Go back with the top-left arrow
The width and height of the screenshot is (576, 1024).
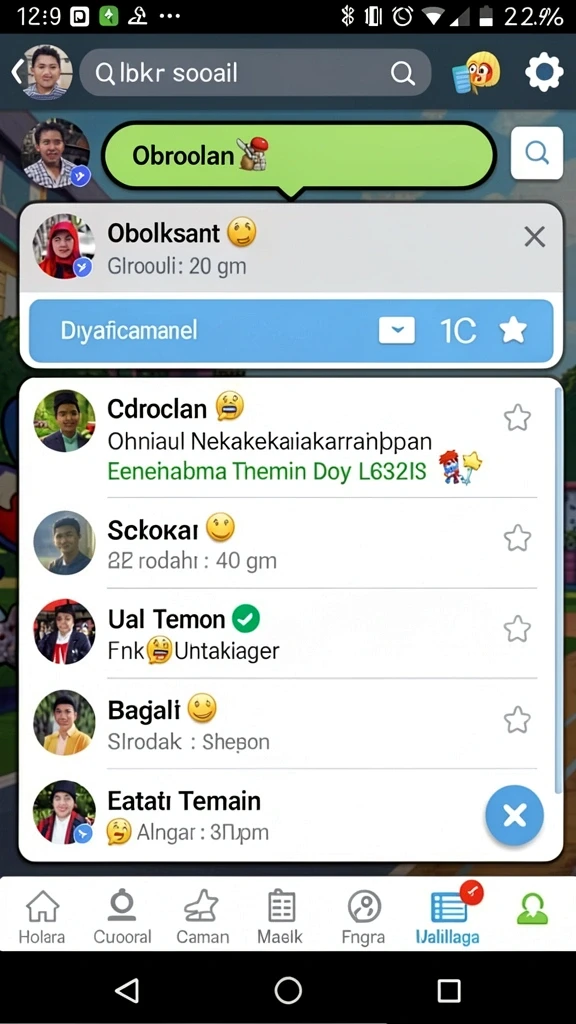[x=16, y=72]
